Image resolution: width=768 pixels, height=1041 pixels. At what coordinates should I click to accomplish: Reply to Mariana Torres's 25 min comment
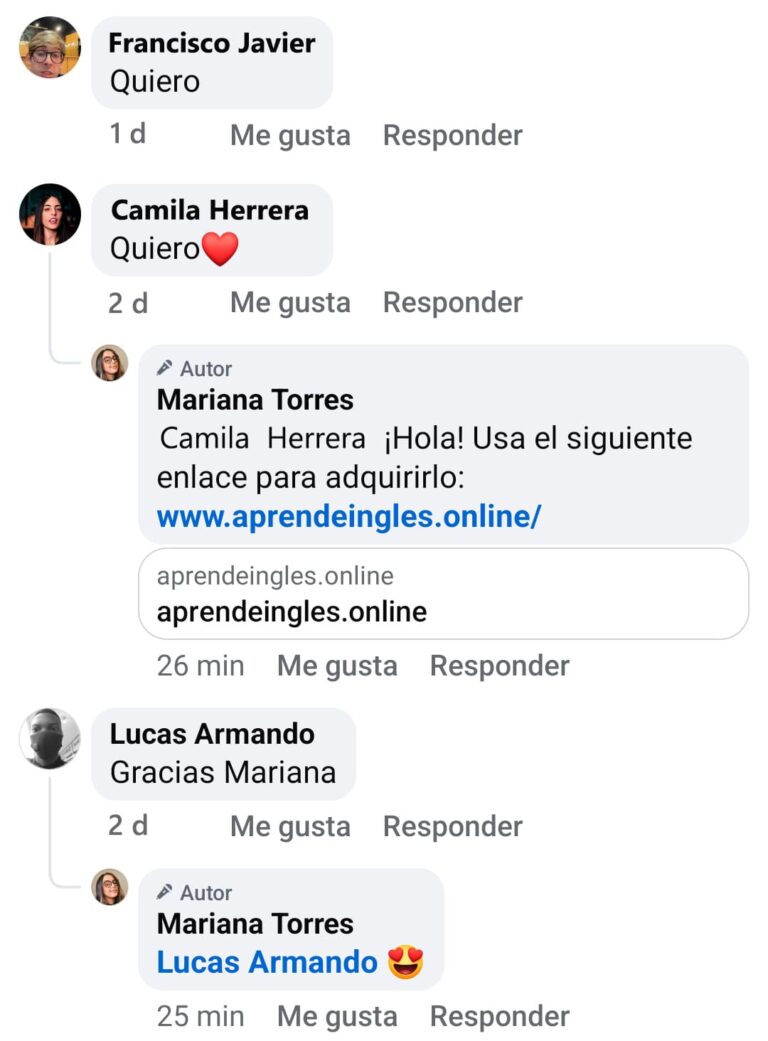(499, 1017)
